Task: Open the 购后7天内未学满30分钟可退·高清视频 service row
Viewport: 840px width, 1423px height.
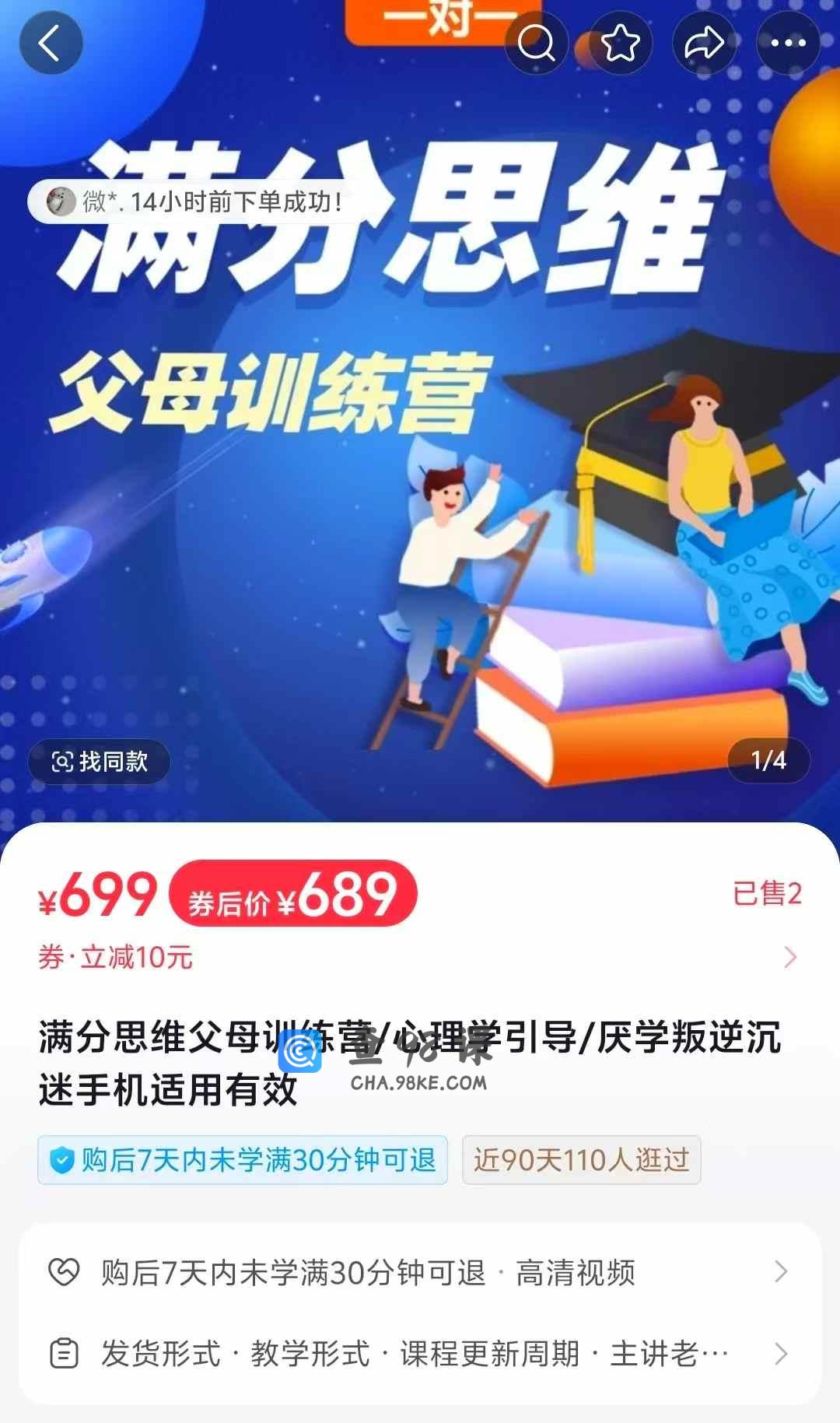Action: (418, 1273)
